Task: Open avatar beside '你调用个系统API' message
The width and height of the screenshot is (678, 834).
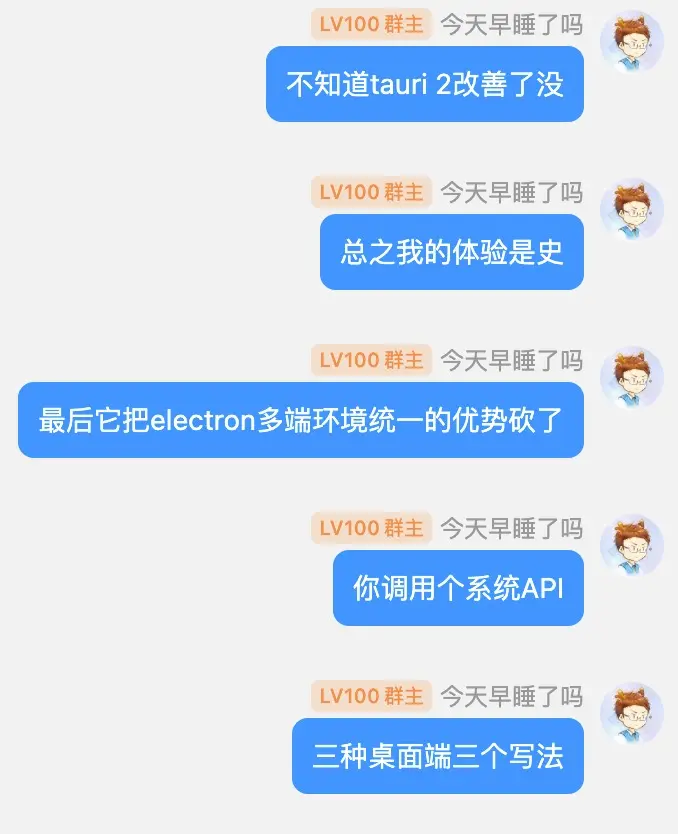Action: coord(631,546)
